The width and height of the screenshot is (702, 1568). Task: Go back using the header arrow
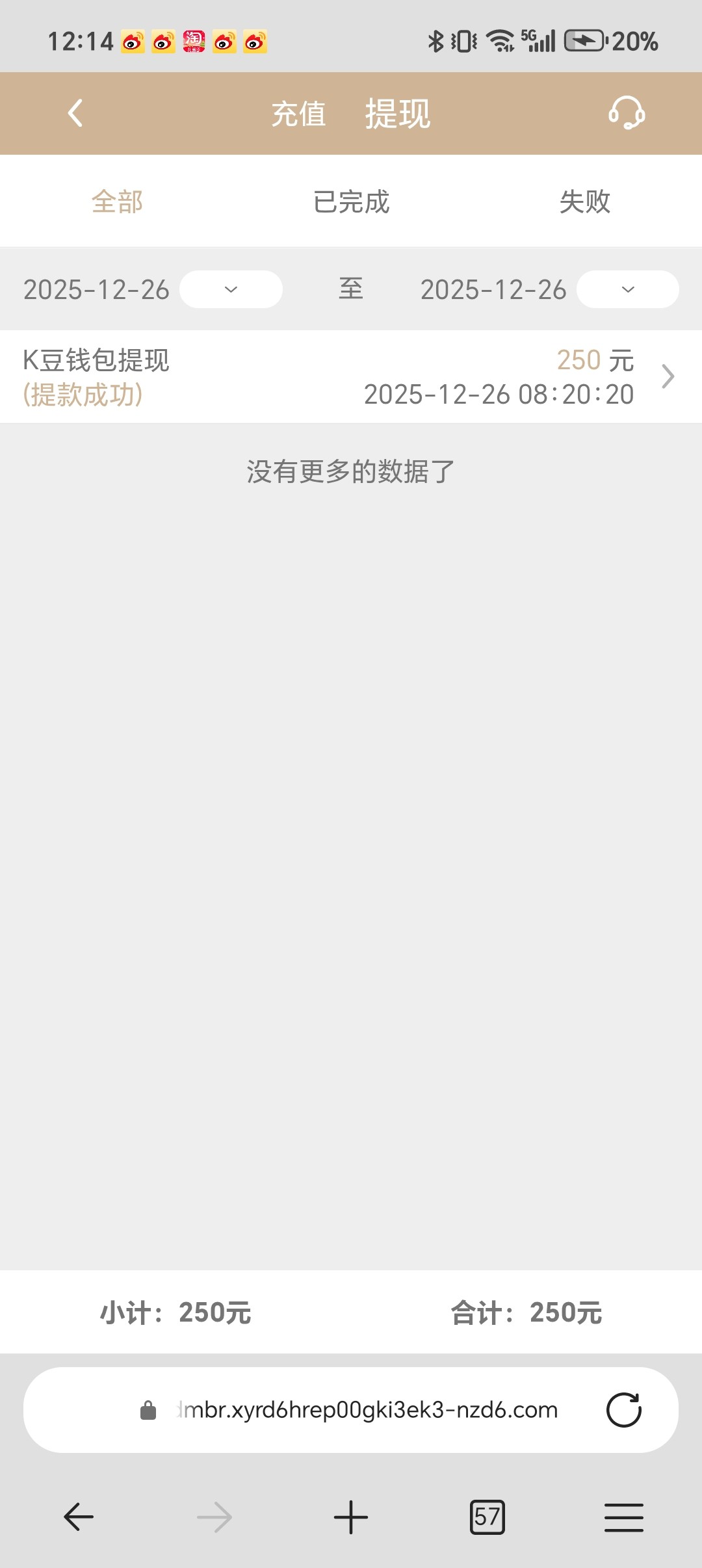(x=75, y=113)
